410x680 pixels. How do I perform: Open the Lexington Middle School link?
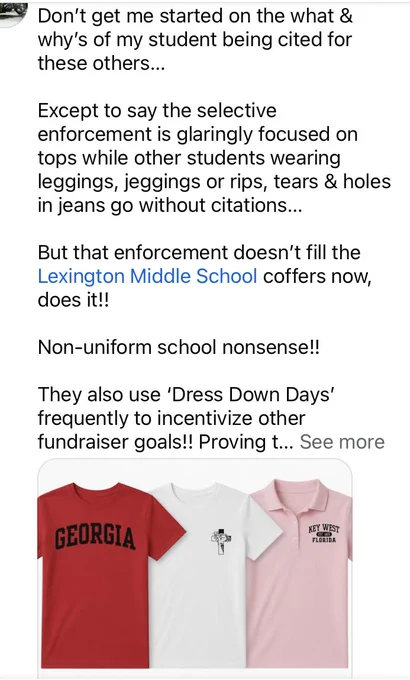pyautogui.click(x=148, y=276)
